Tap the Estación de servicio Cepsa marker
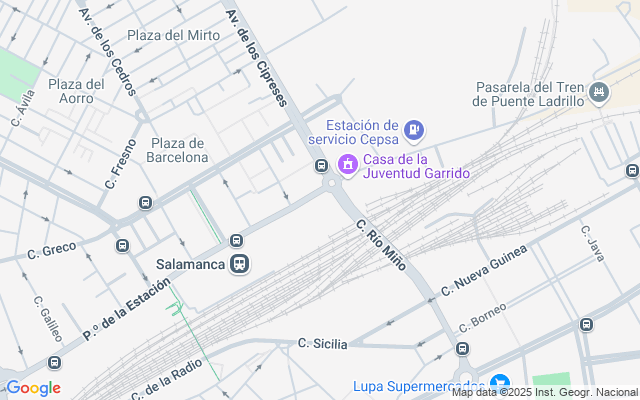Viewport: 640px width, 400px height. pyautogui.click(x=415, y=129)
